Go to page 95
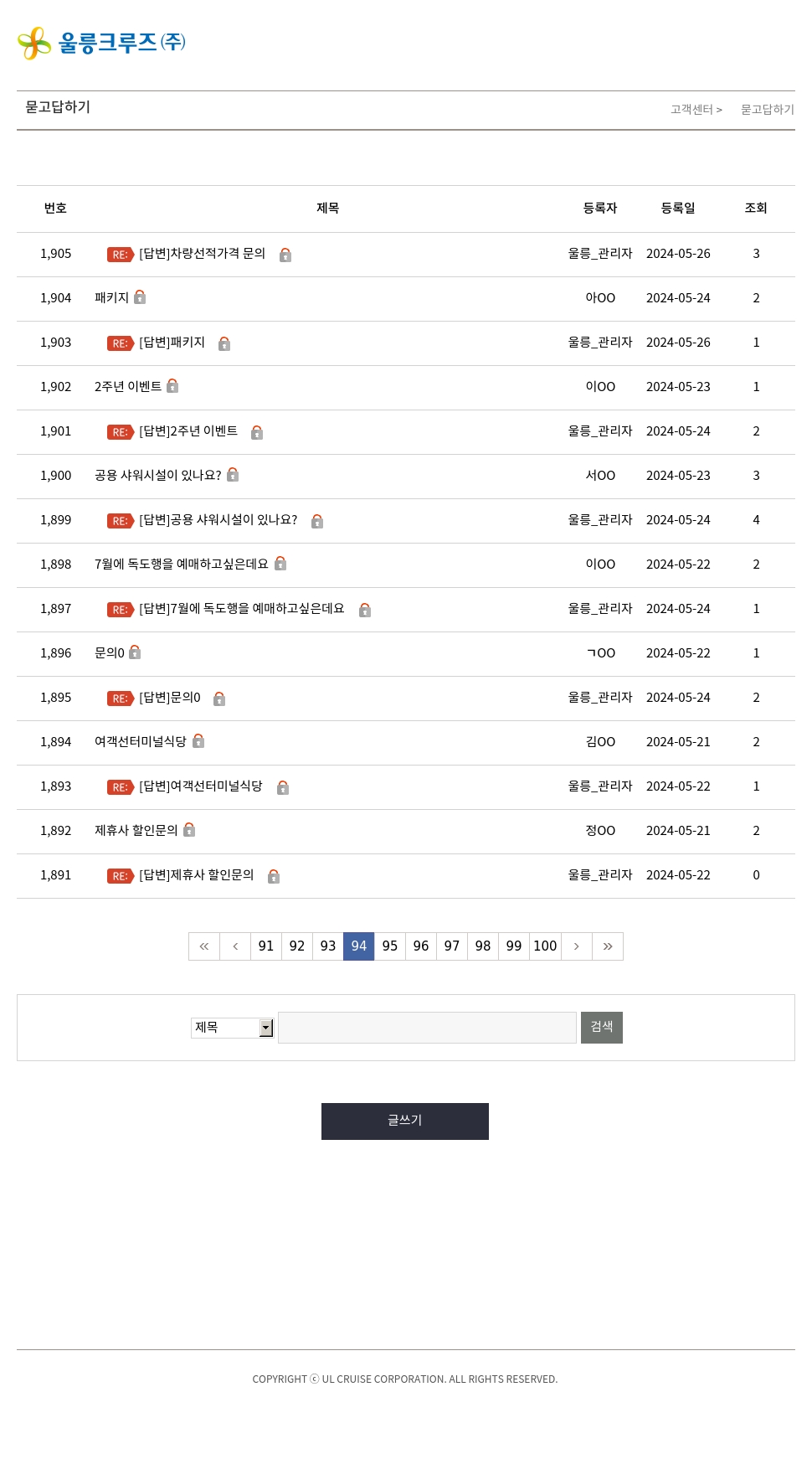The height and width of the screenshot is (1459, 812). pyautogui.click(x=390, y=946)
